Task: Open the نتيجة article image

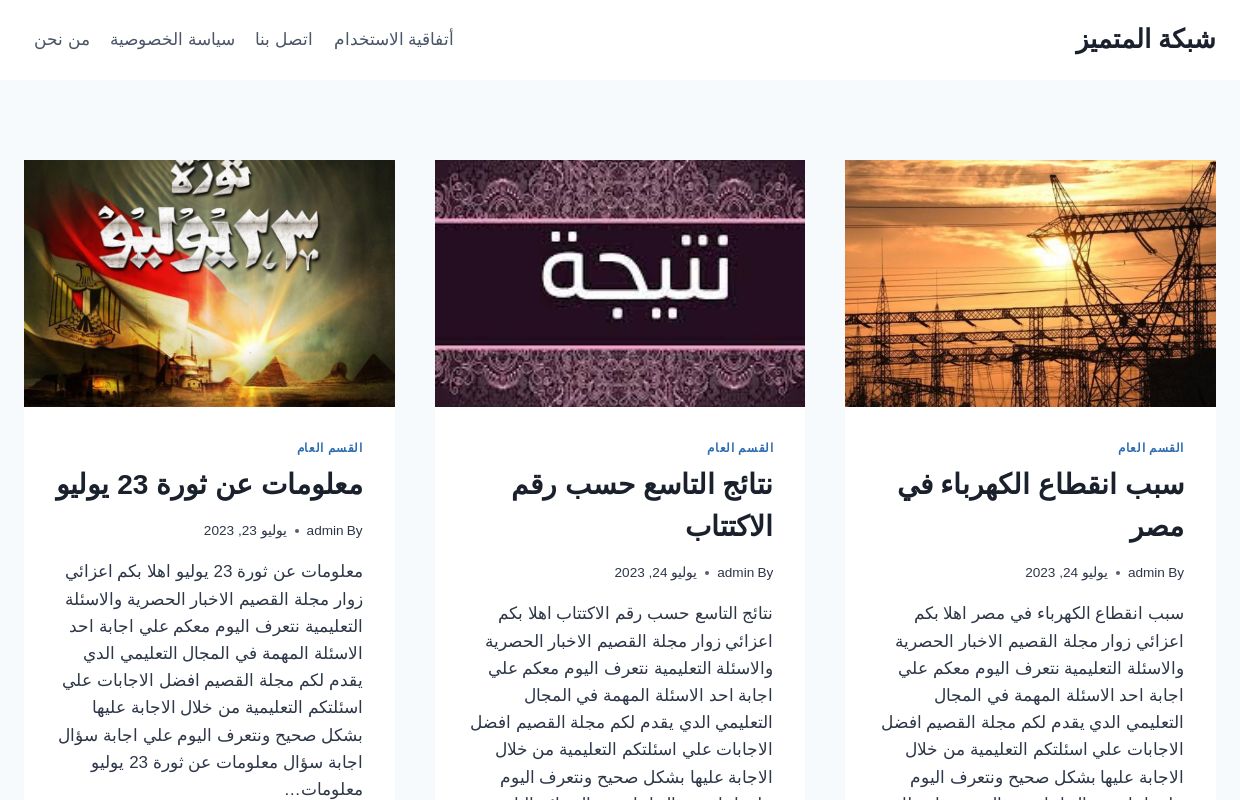Action: point(620,283)
